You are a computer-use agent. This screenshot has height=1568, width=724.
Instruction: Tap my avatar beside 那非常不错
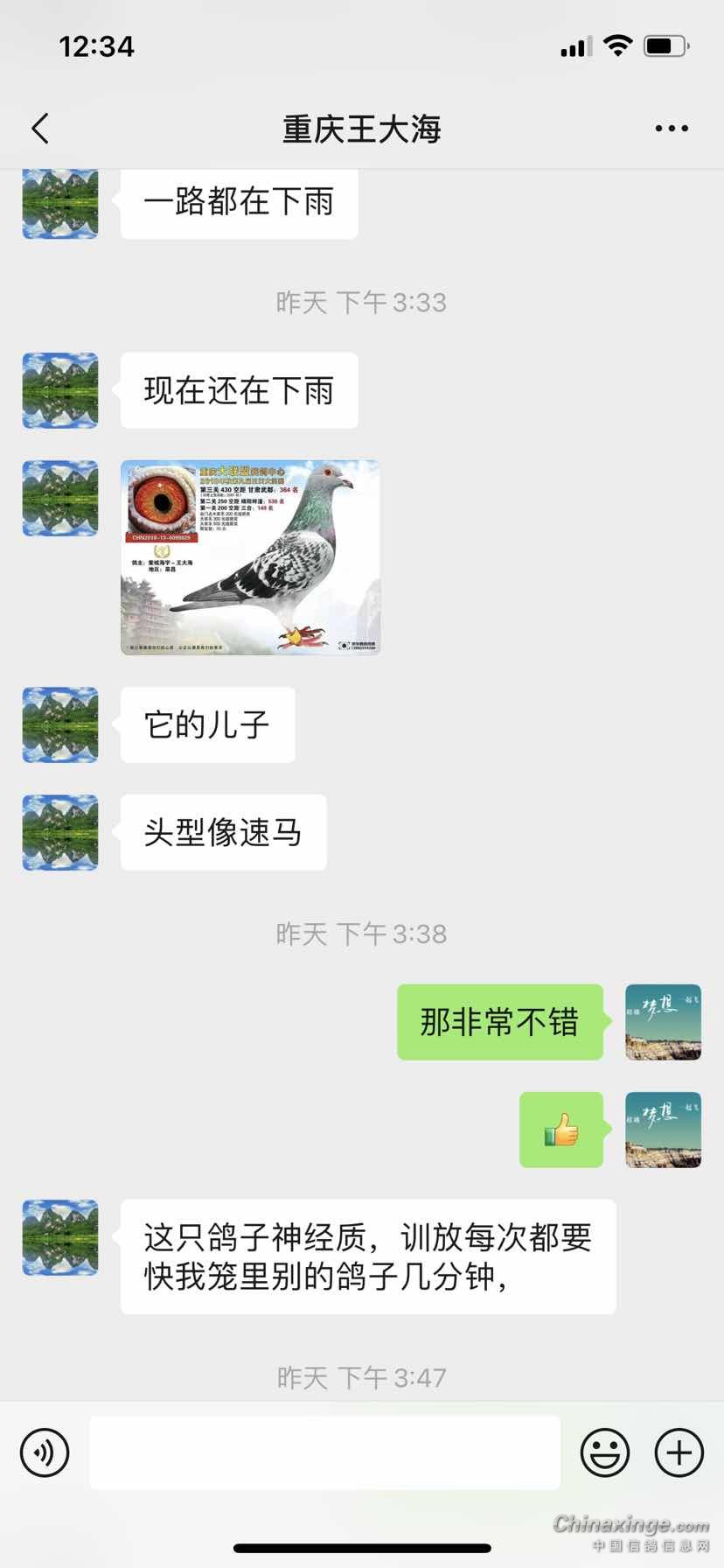tap(663, 1022)
